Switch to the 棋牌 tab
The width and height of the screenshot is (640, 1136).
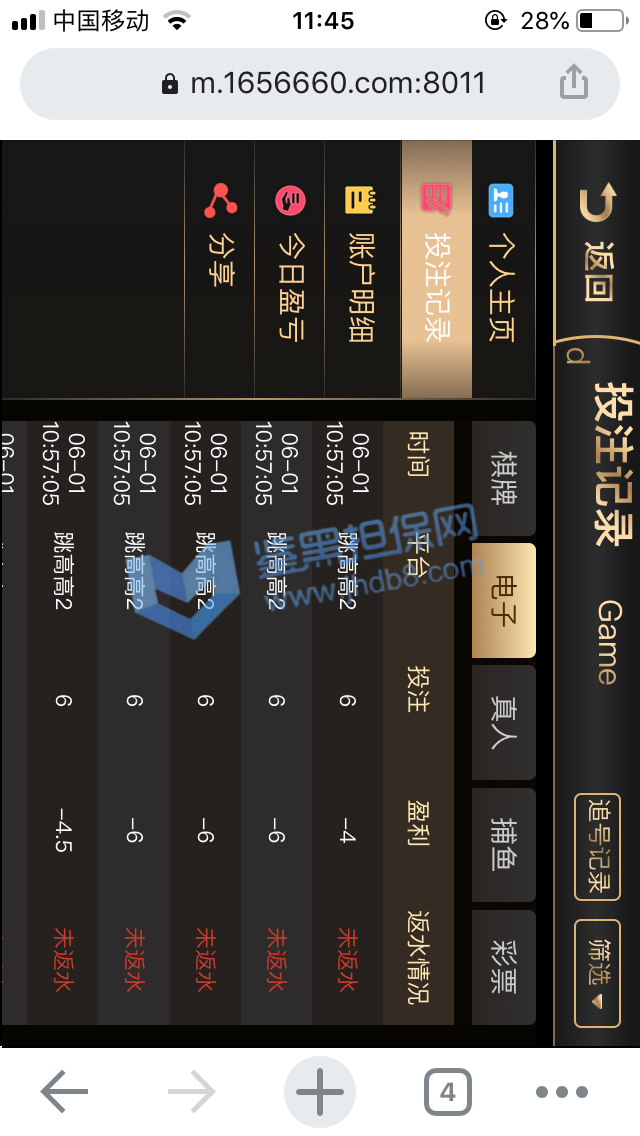coord(503,478)
